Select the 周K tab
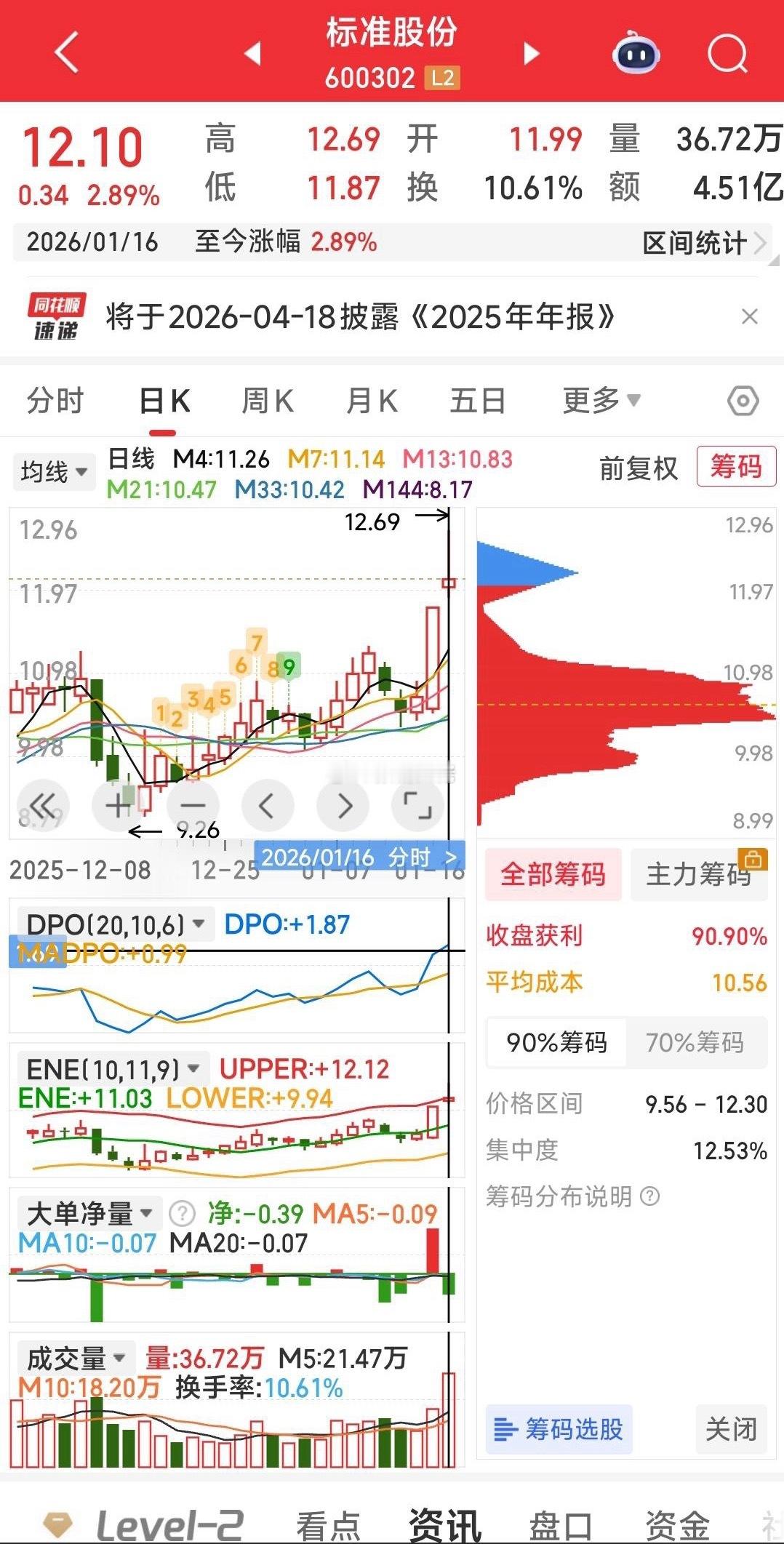This screenshot has height=1544, width=784. point(268,401)
